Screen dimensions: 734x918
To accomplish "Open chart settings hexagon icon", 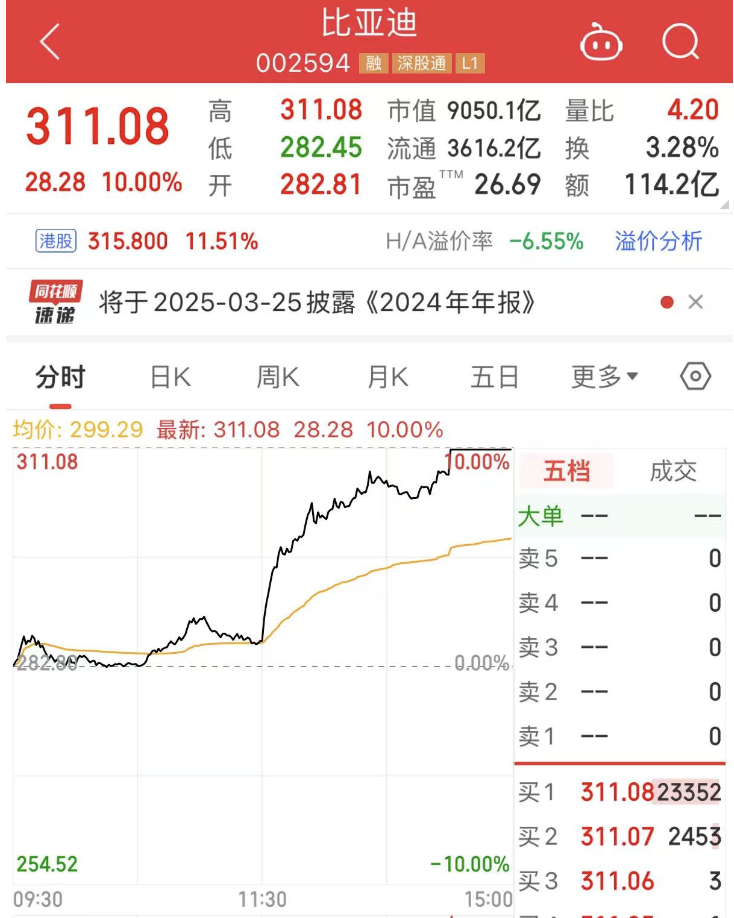I will tap(695, 377).
